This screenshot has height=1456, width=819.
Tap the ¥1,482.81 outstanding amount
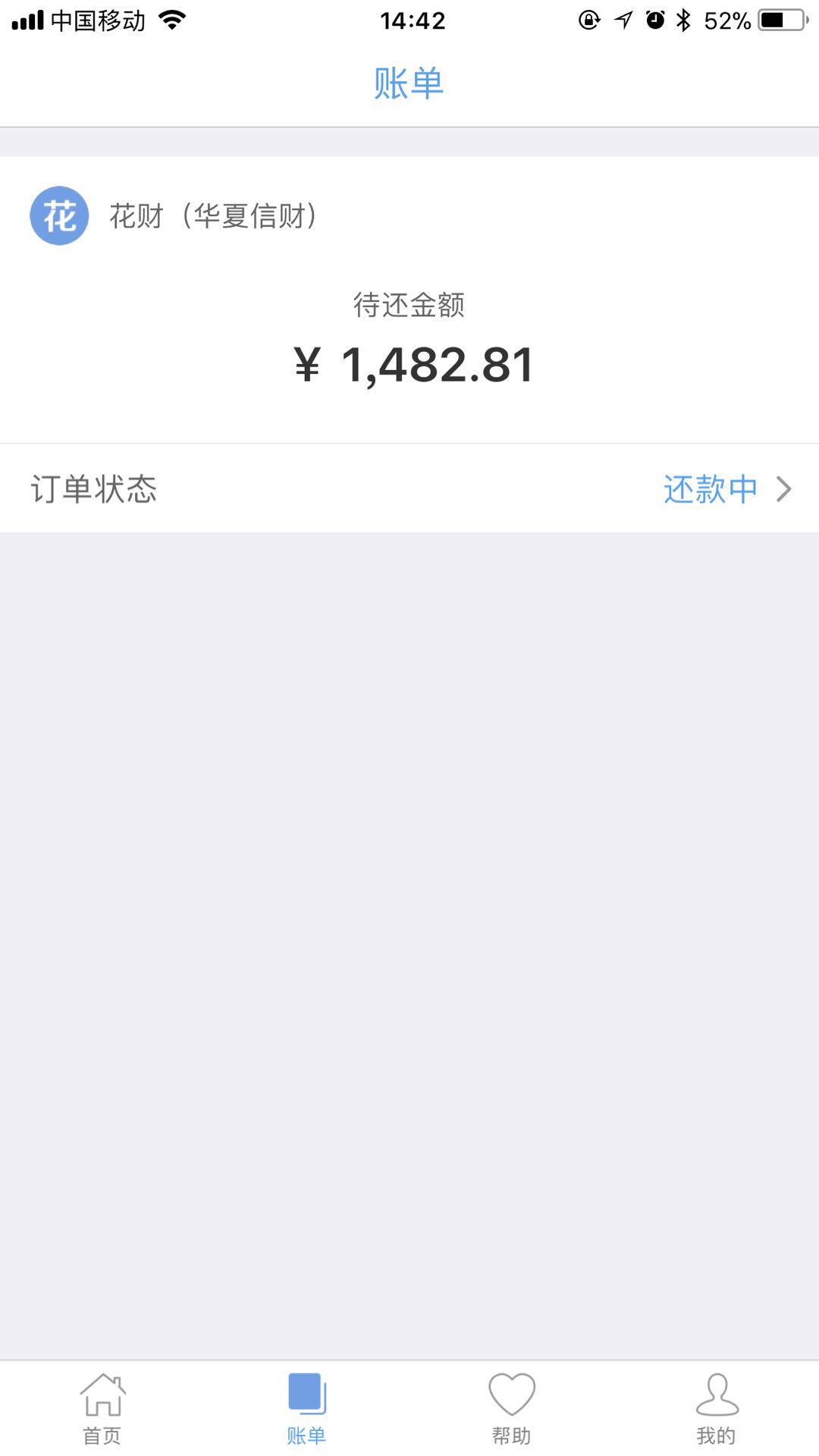pyautogui.click(x=413, y=366)
